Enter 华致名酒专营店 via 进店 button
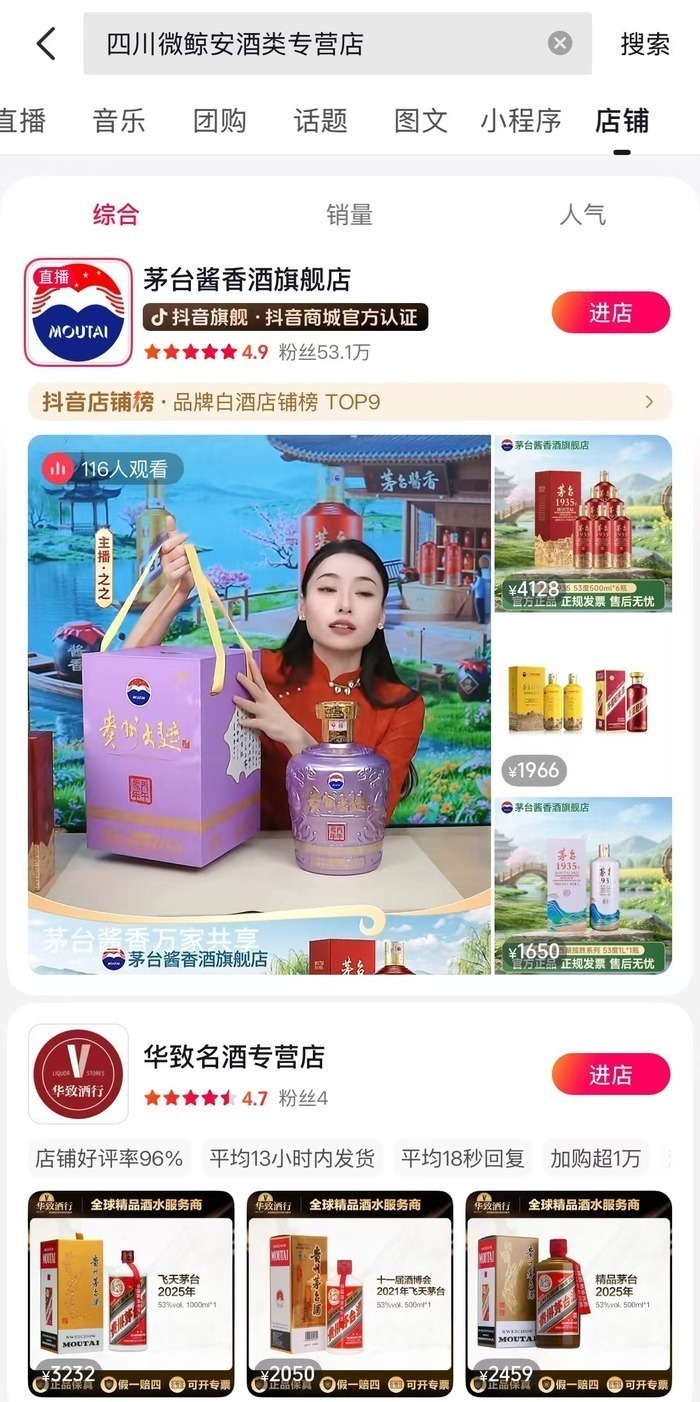 (610, 1074)
